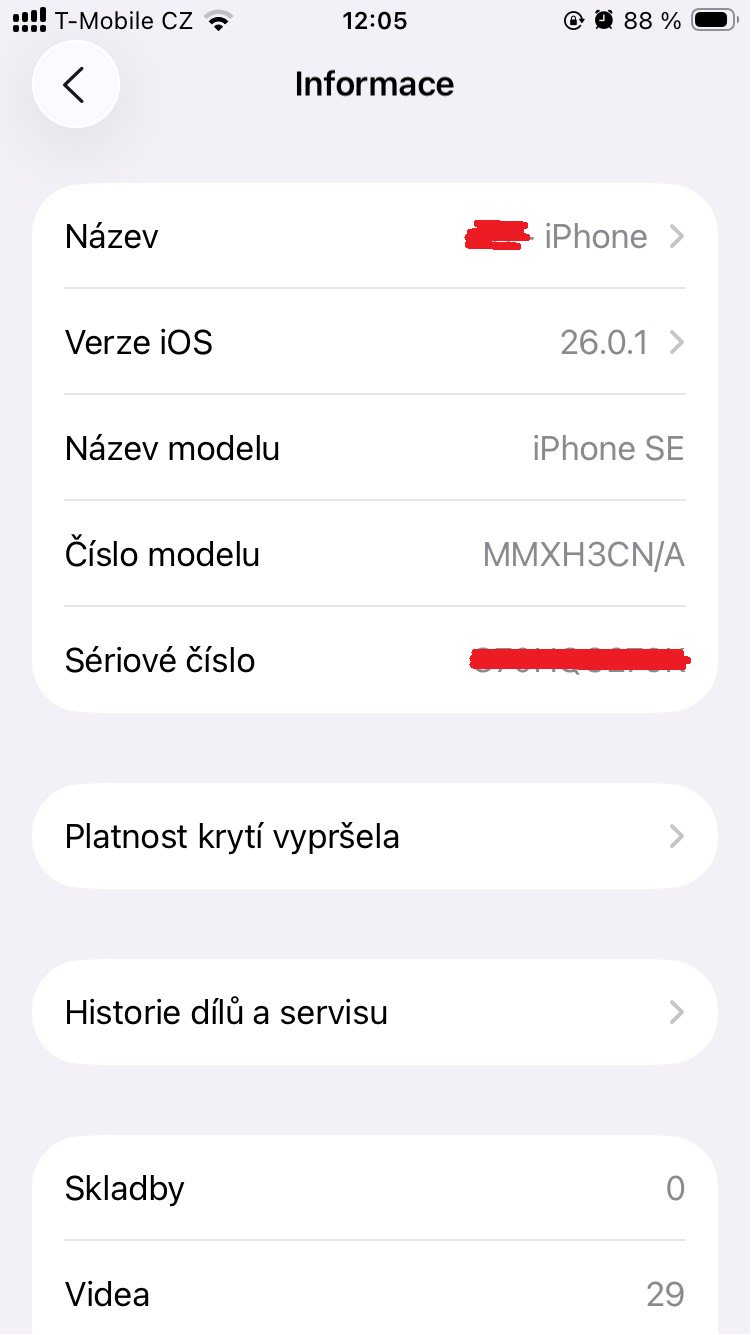Open Historie dílů a servisu
The image size is (751, 1335).
pyautogui.click(x=375, y=1012)
